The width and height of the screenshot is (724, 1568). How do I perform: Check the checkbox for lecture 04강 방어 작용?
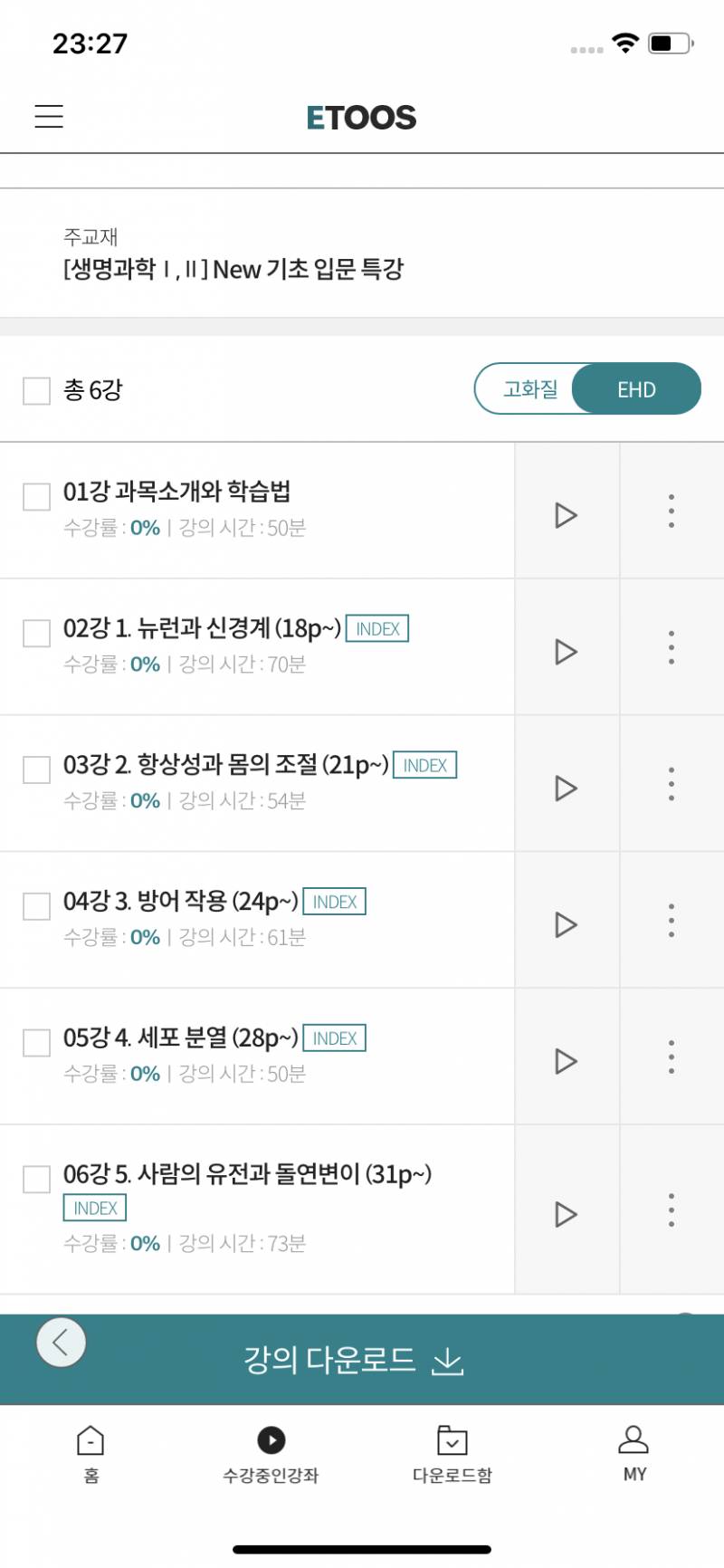[x=36, y=906]
